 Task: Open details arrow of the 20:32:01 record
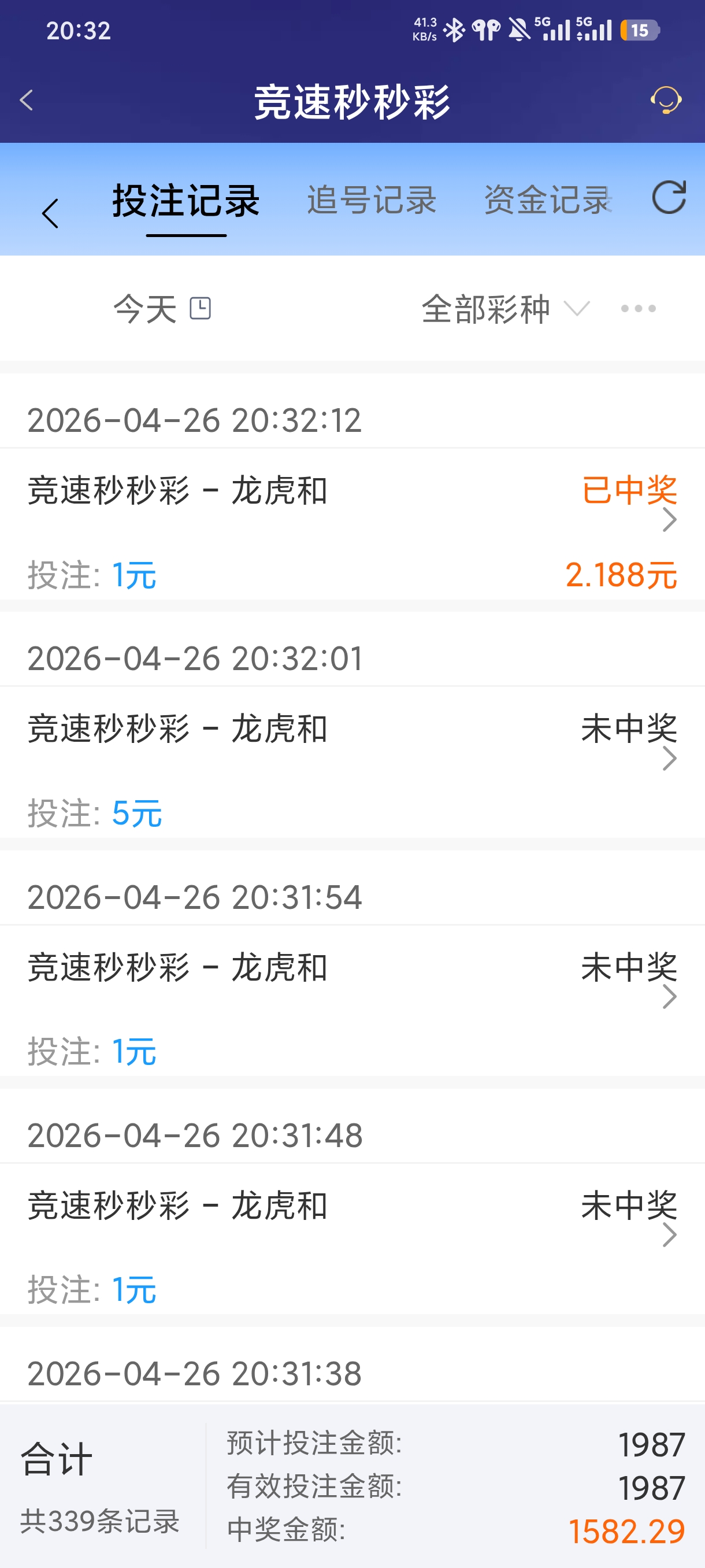670,758
